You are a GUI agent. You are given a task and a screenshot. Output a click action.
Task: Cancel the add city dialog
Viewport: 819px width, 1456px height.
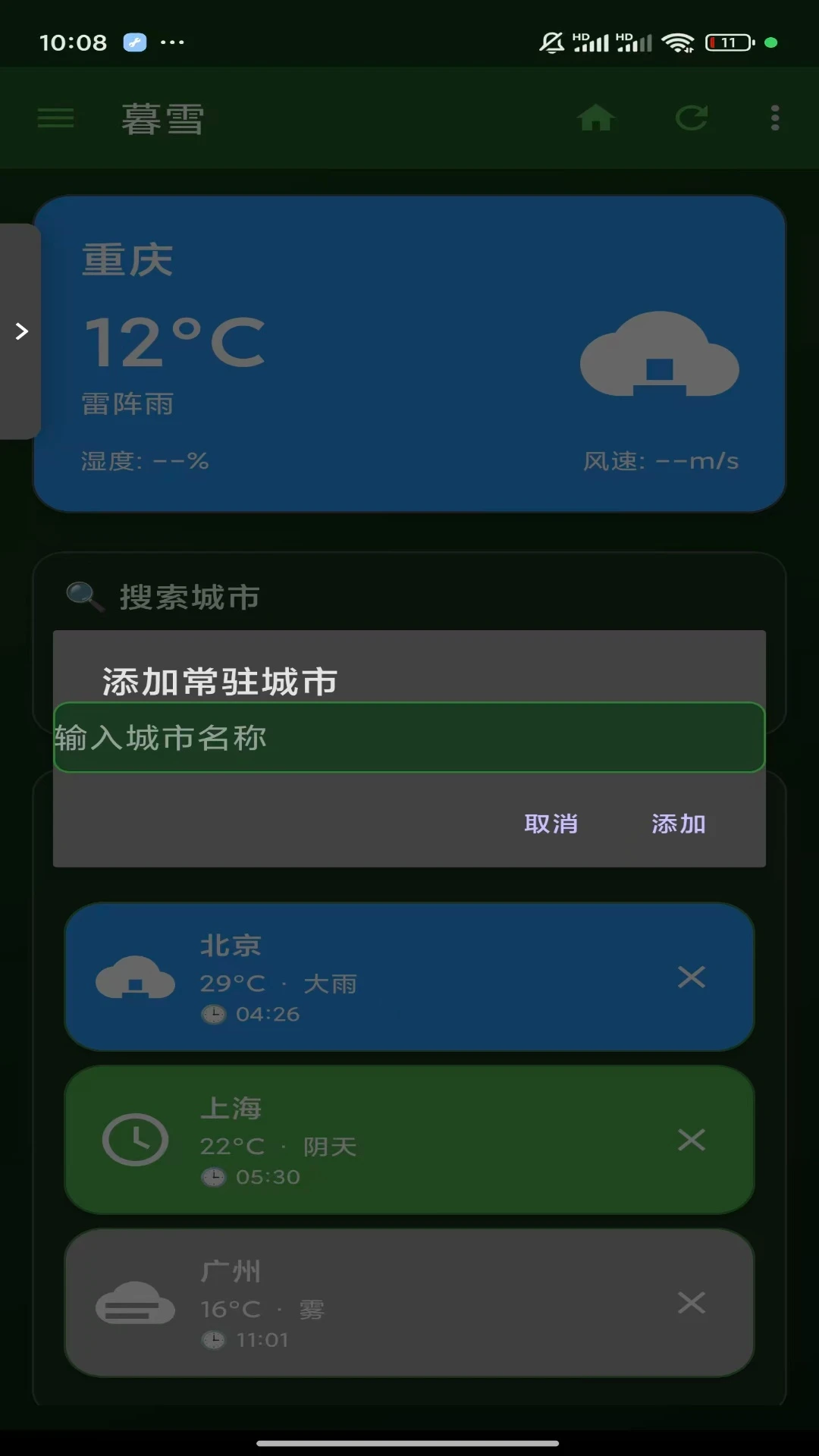pos(551,824)
